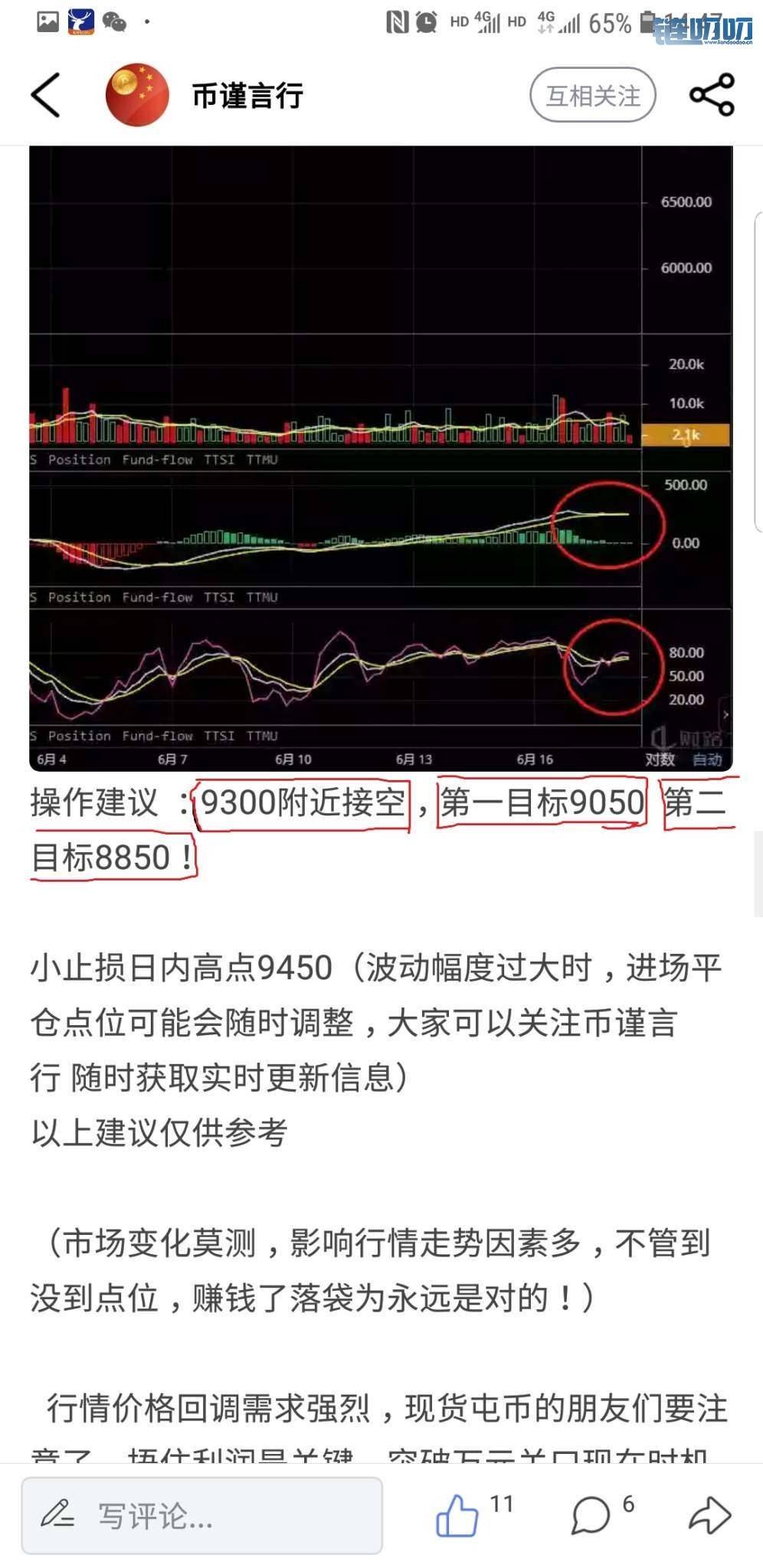Open 币谨言行 profile avatar
The image size is (763, 1568).
137,96
